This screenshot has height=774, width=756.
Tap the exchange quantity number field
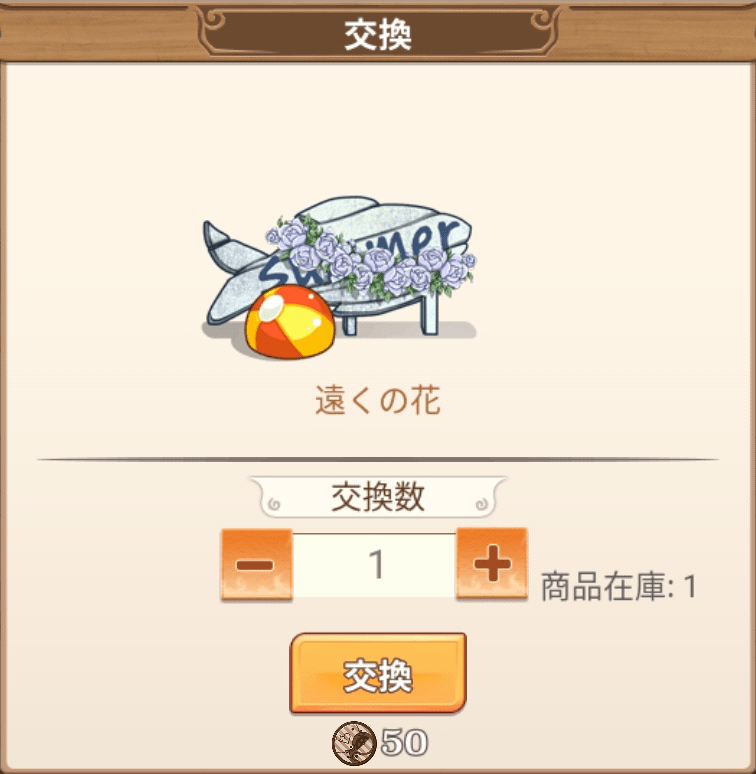pyautogui.click(x=374, y=566)
